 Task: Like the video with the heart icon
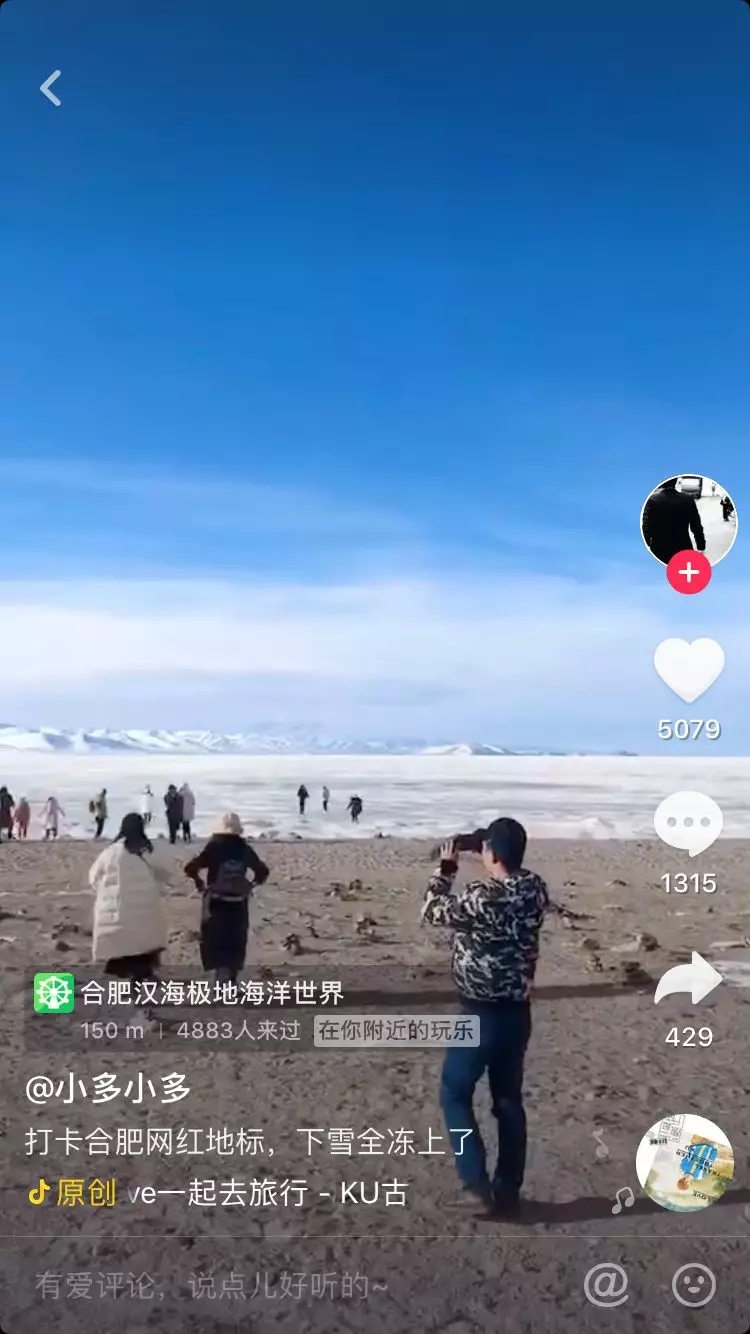click(x=688, y=669)
